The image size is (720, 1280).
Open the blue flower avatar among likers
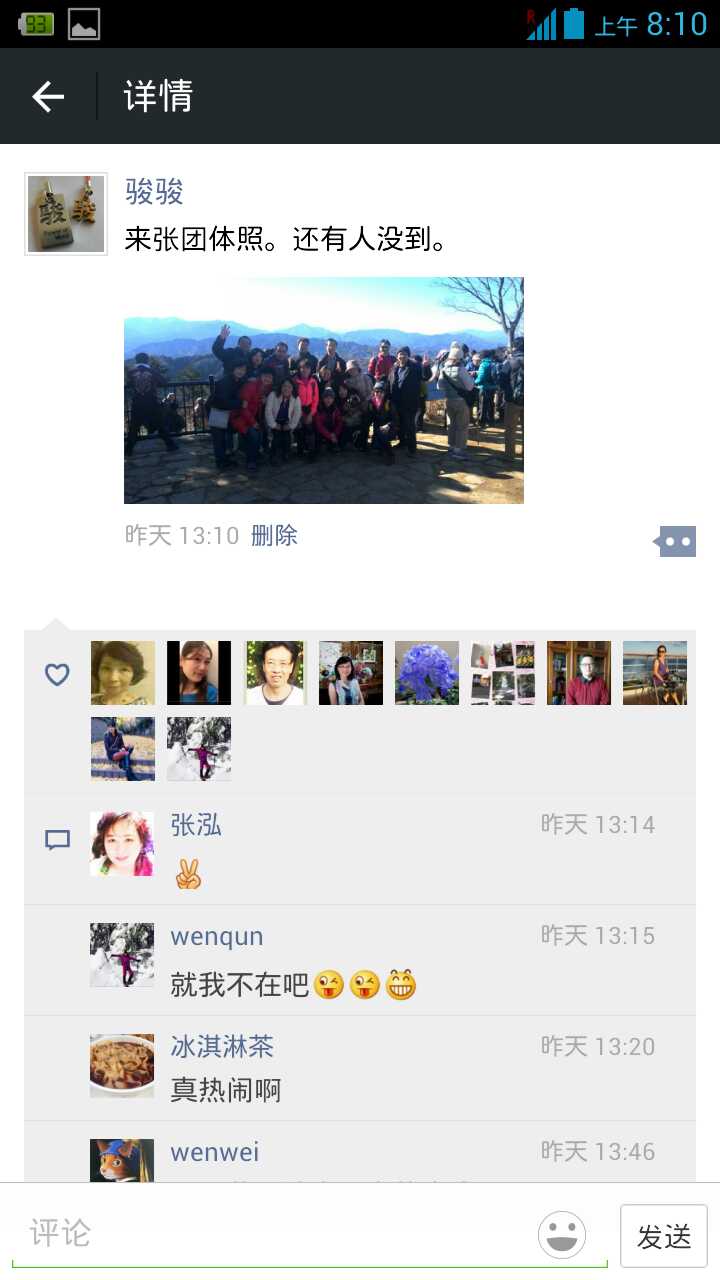point(426,673)
